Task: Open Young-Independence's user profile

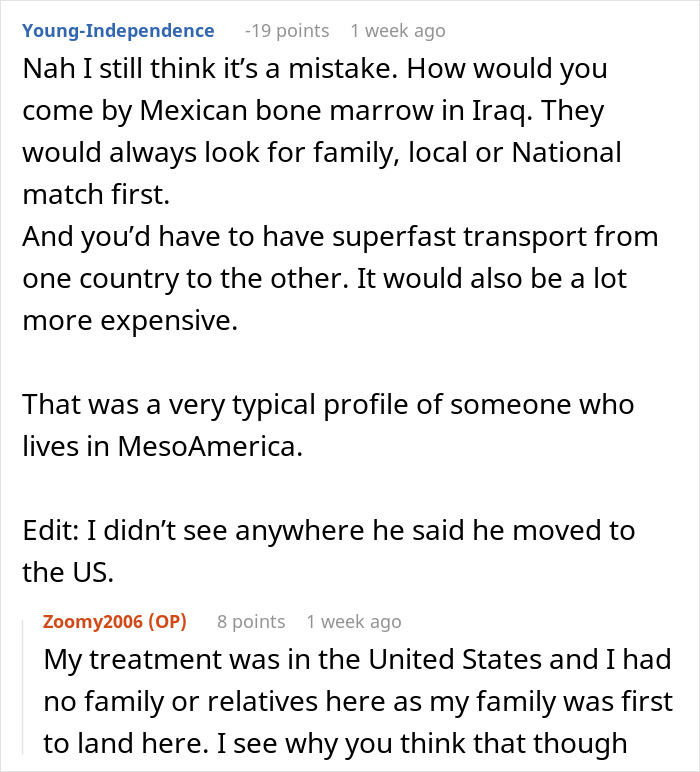Action: (x=118, y=30)
